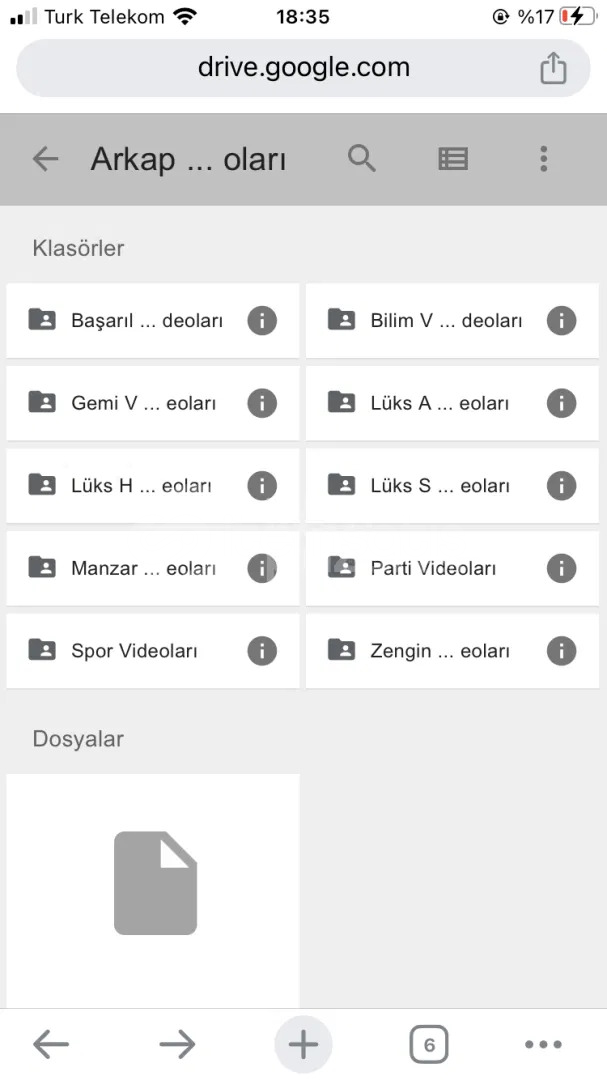Image resolution: width=607 pixels, height=1080 pixels.
Task: Tap the drive.google.com address bar
Action: 303,68
